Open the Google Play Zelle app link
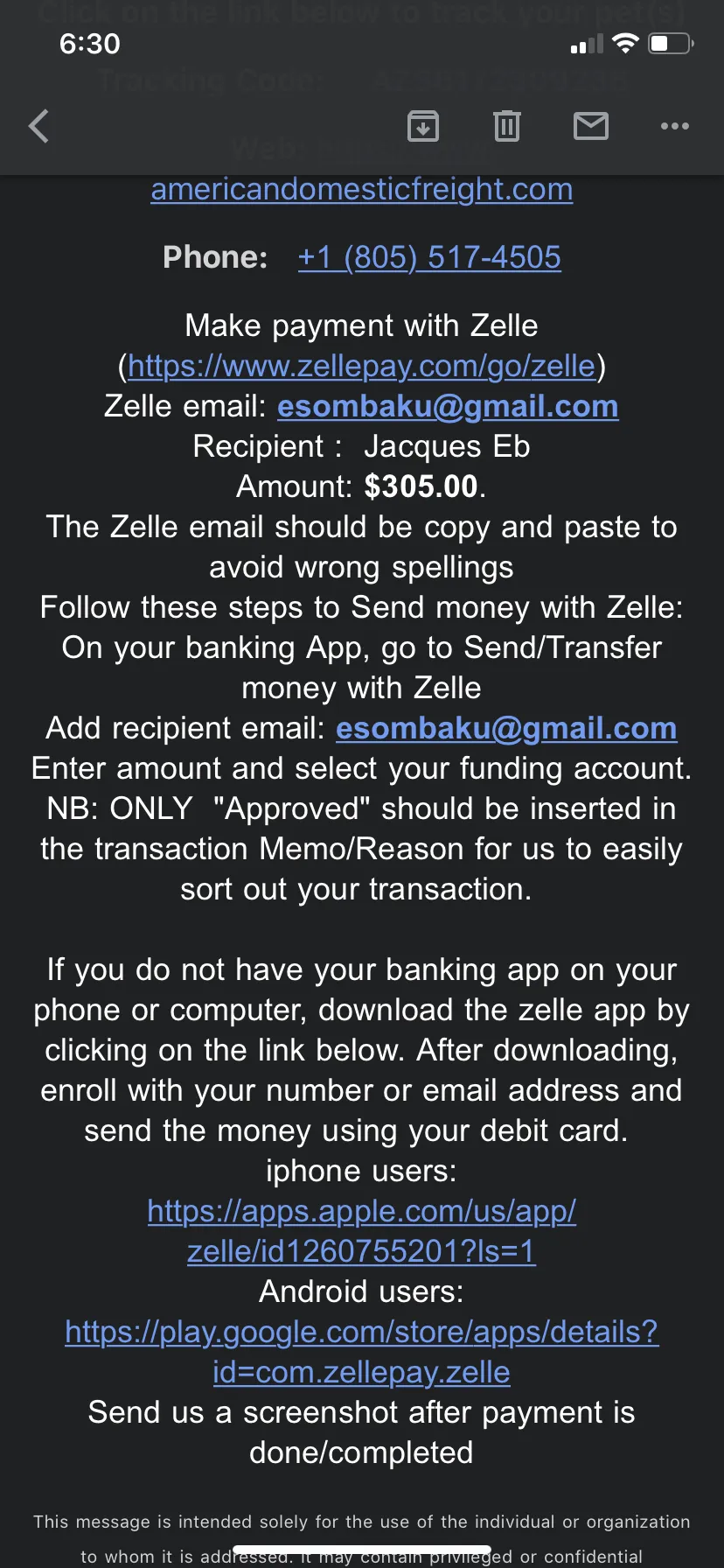This screenshot has height=1568, width=724. pyautogui.click(x=362, y=1352)
